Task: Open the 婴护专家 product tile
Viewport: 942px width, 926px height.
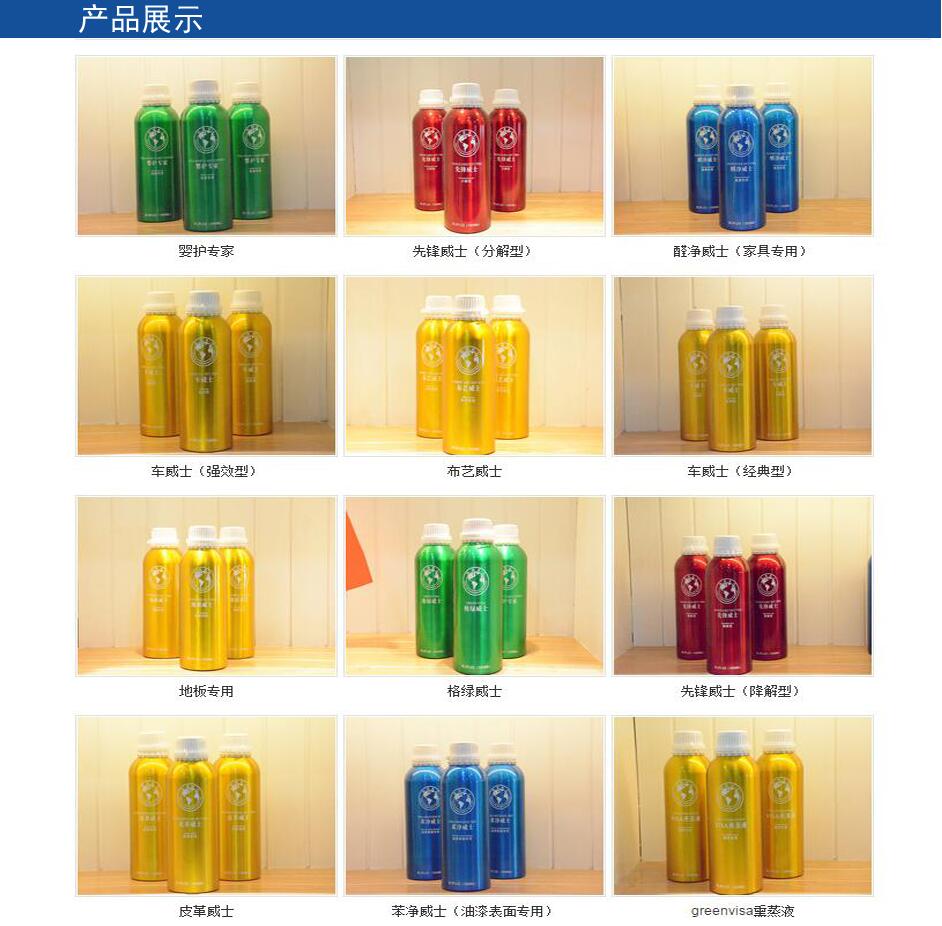Action: [206, 146]
